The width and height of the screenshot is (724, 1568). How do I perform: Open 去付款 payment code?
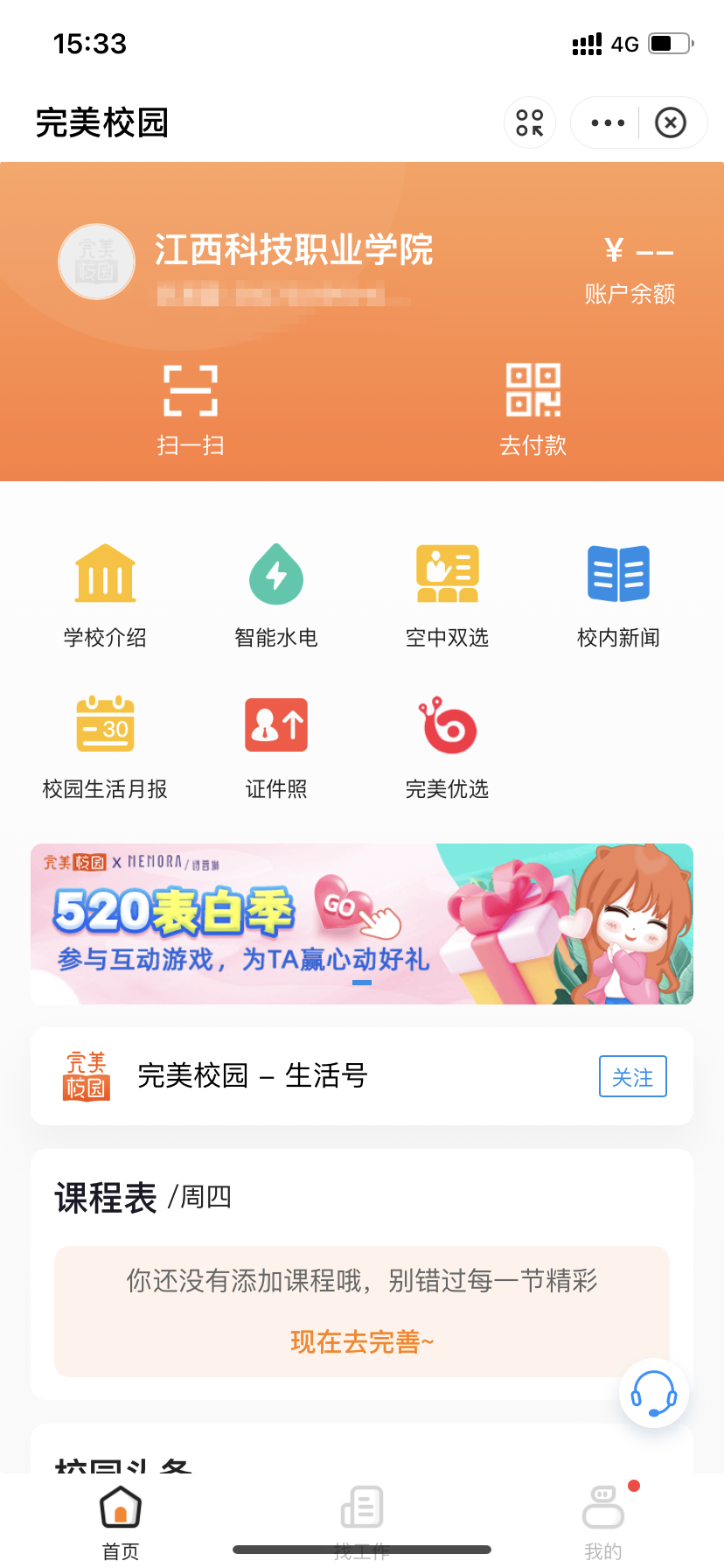pos(533,409)
